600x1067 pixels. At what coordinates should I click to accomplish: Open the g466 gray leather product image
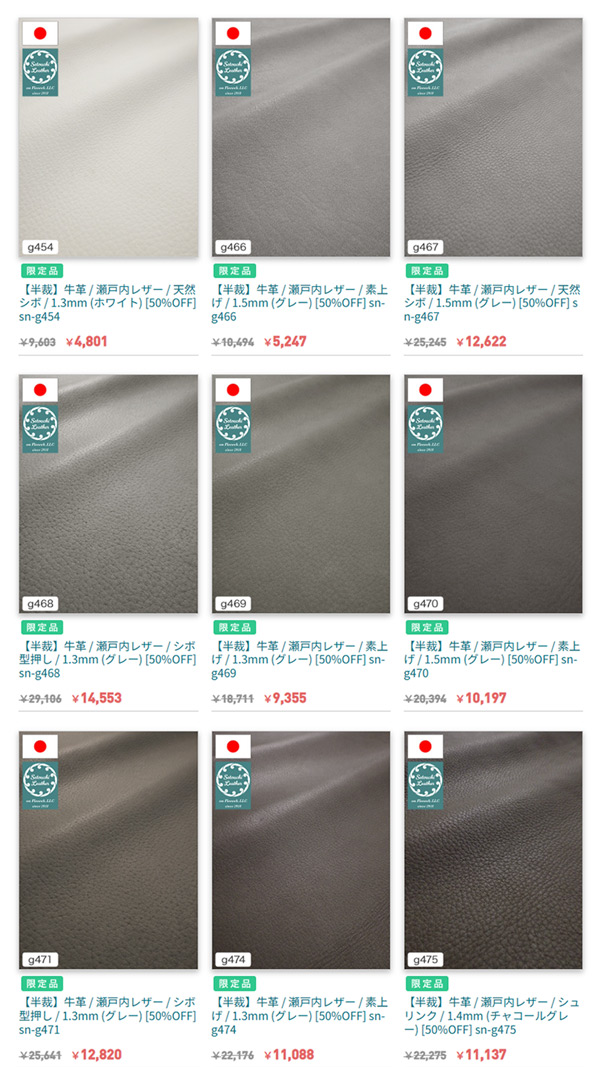(301, 138)
